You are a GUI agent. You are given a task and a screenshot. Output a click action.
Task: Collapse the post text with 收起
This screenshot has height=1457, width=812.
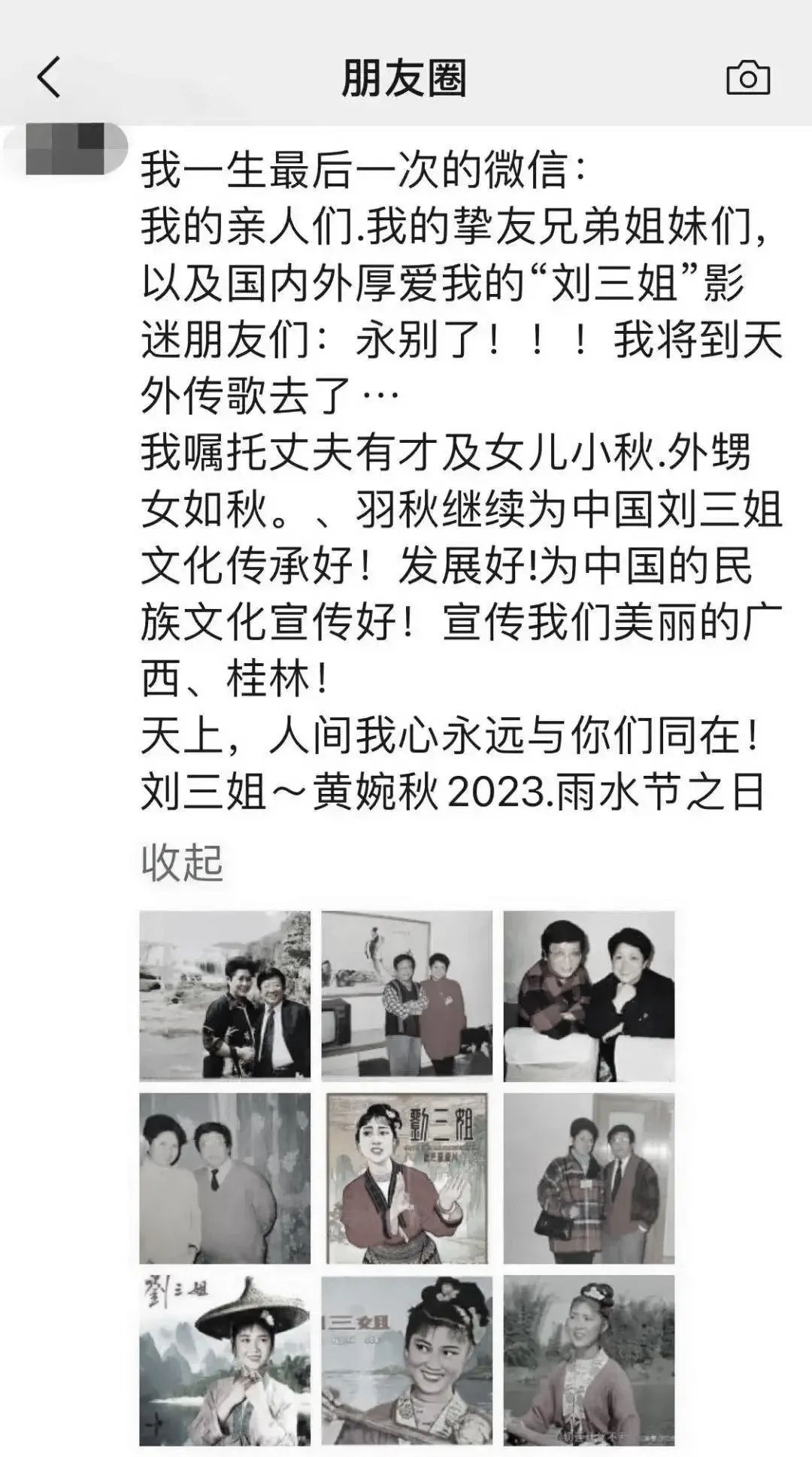click(x=182, y=862)
